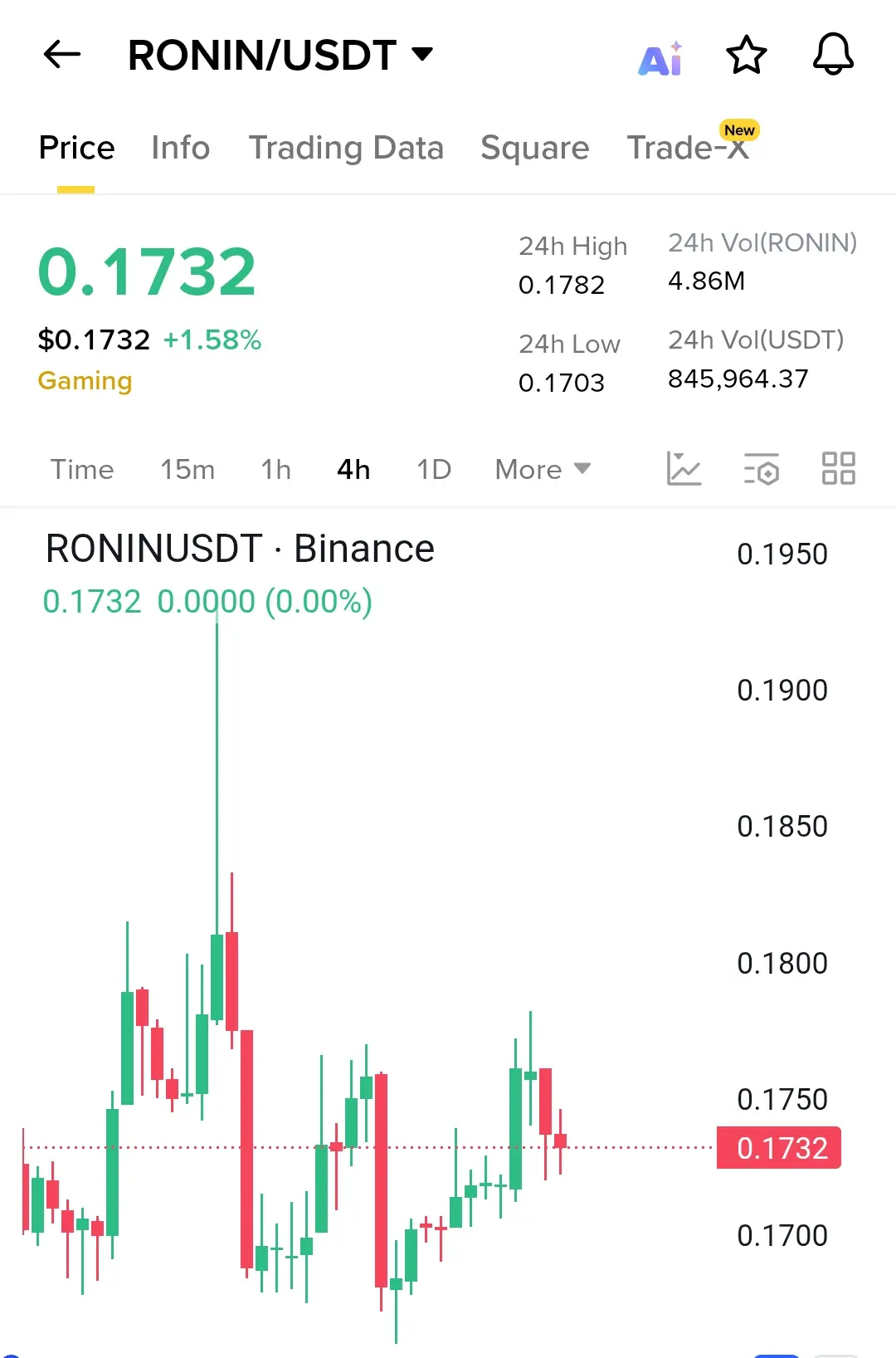Open the RONIN/USDT pair dropdown

[280, 56]
